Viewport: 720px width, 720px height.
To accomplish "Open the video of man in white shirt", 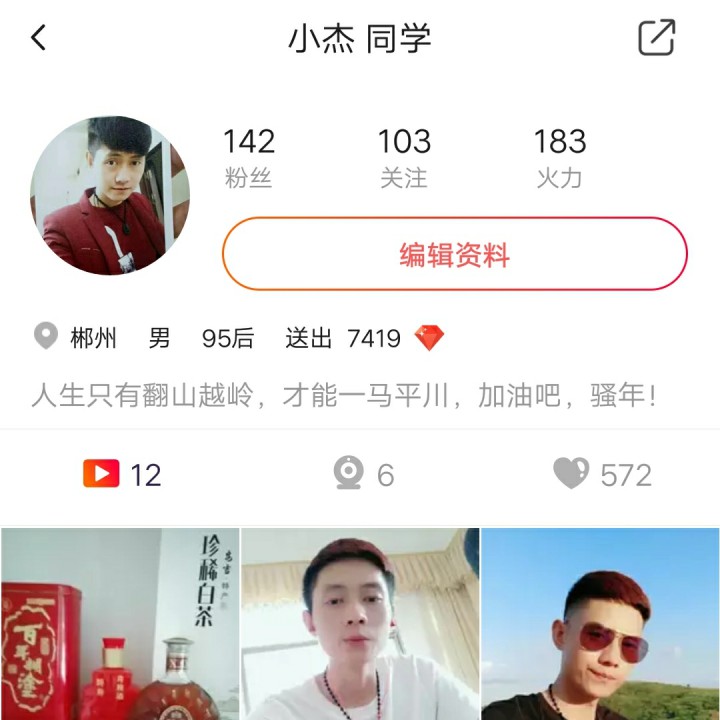I will click(x=360, y=624).
